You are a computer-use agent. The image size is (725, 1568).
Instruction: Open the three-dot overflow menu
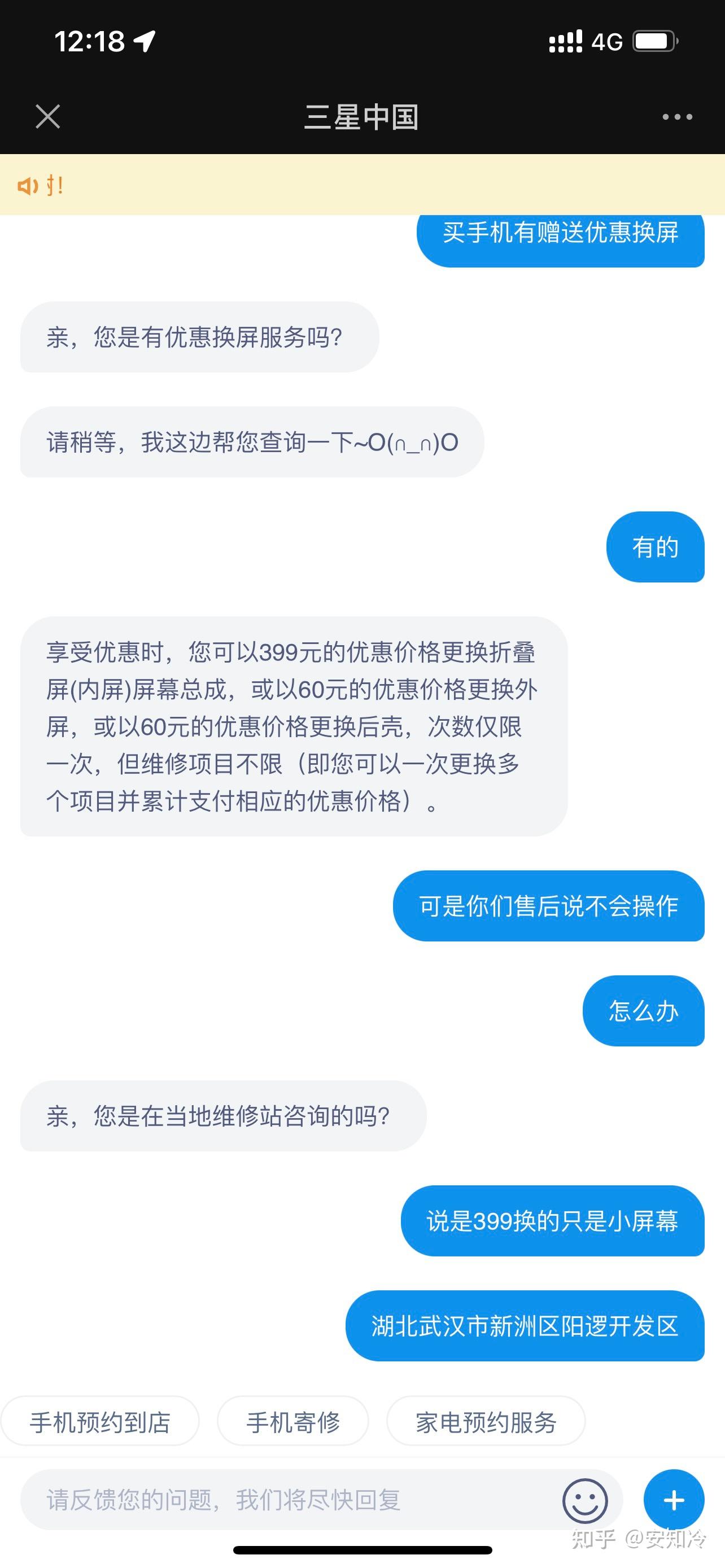tap(677, 117)
